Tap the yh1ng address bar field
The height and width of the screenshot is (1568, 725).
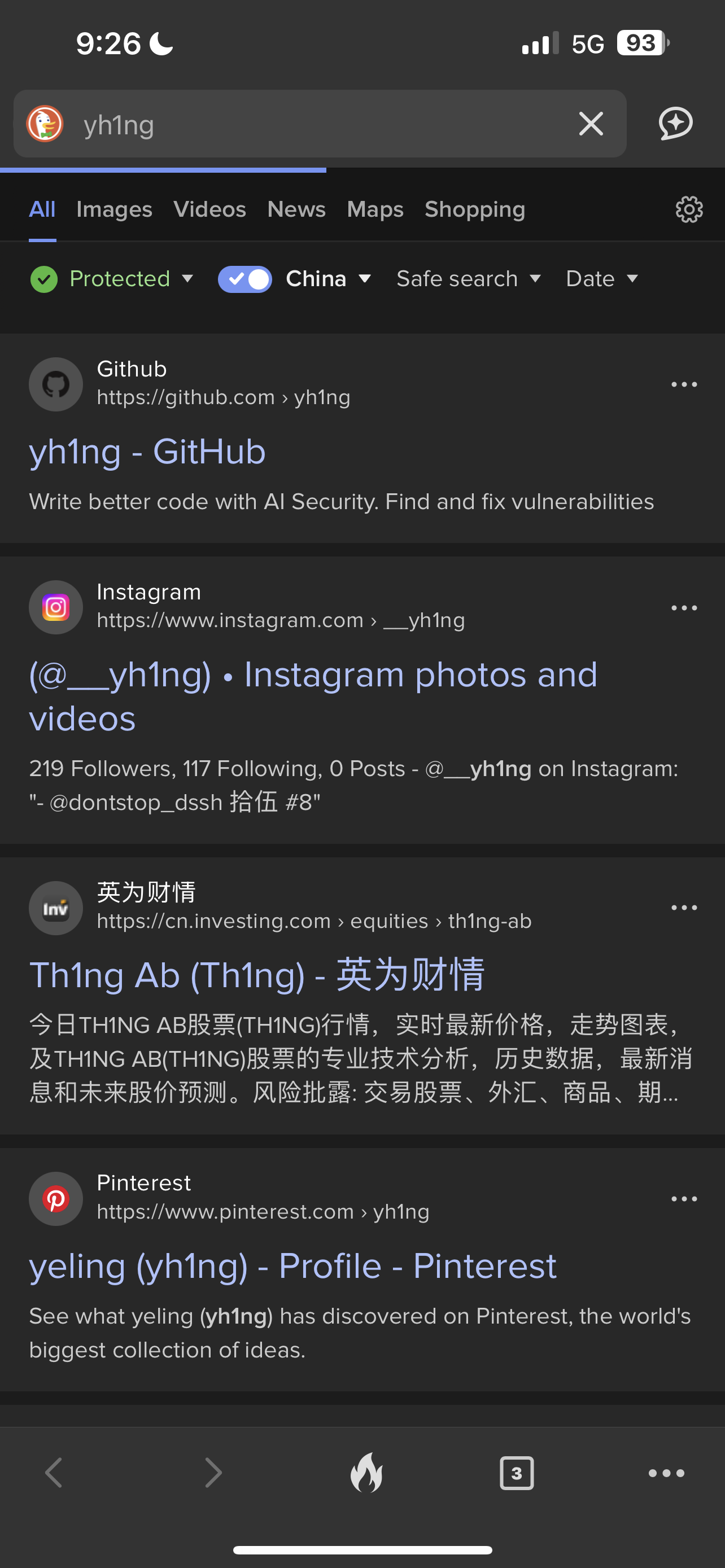(320, 124)
